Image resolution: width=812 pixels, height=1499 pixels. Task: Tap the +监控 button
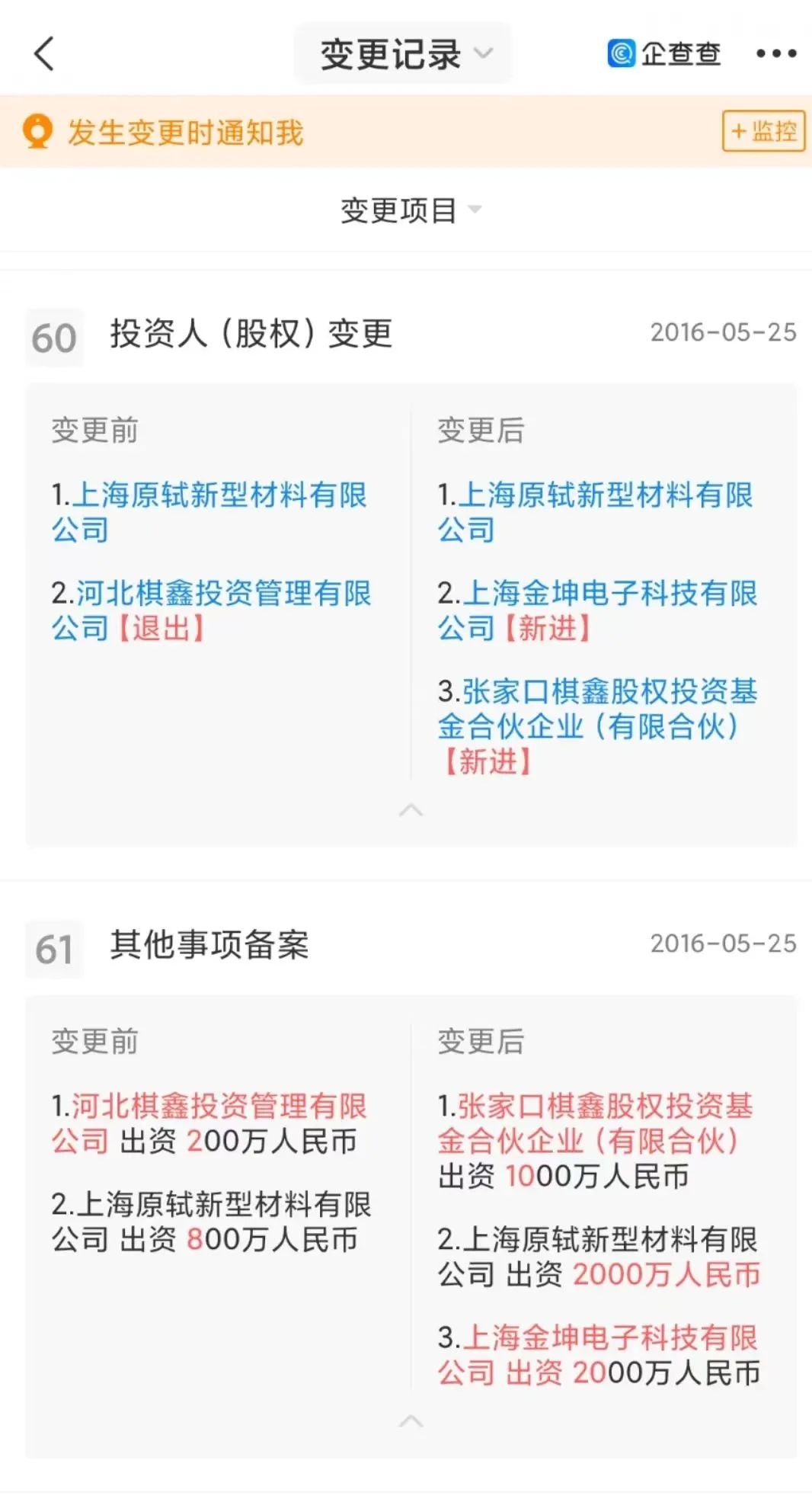(x=762, y=131)
